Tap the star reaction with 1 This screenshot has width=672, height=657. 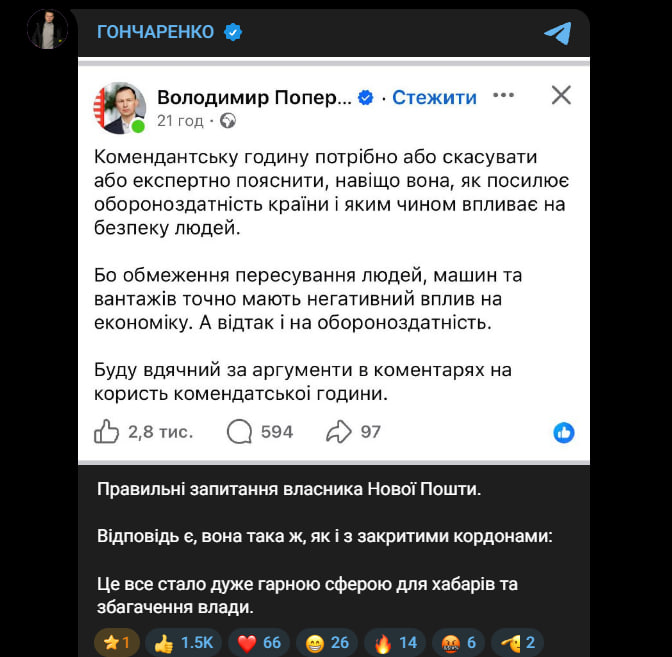116,642
